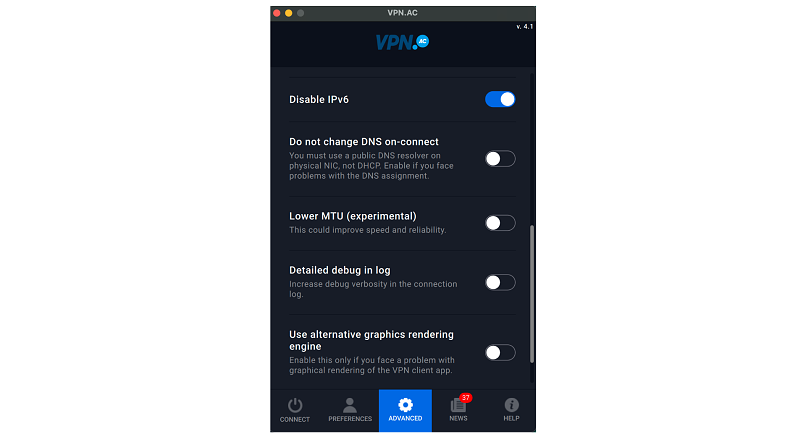Open the Preferences tab
This screenshot has width=806, height=434.
[x=350, y=410]
